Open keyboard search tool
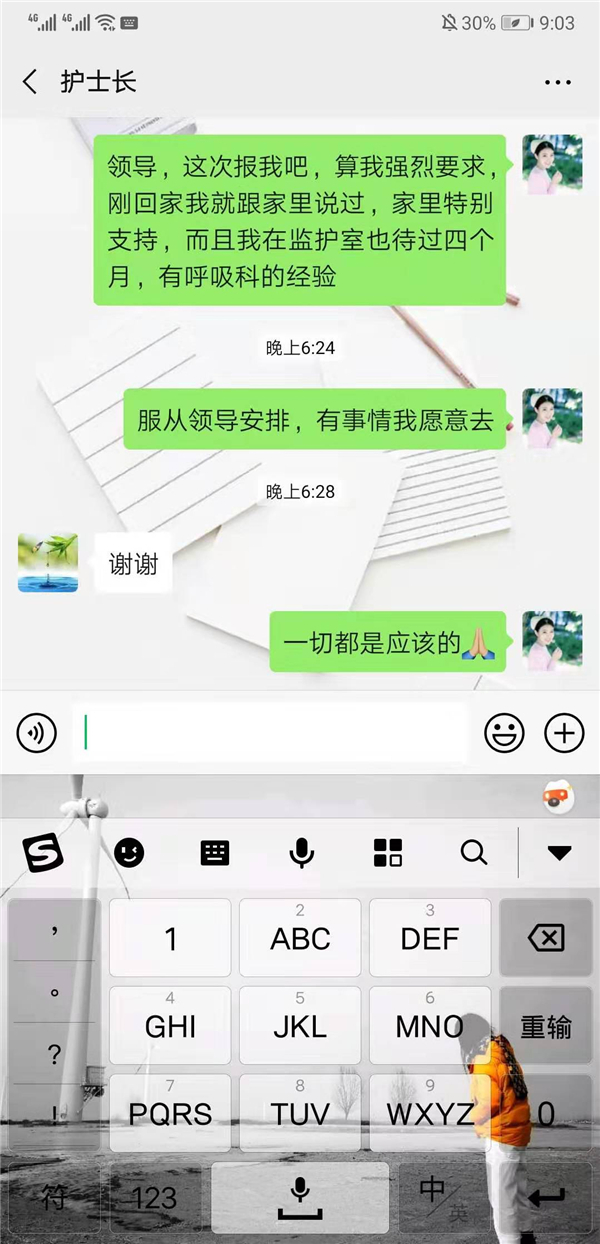600x1244 pixels. [473, 853]
